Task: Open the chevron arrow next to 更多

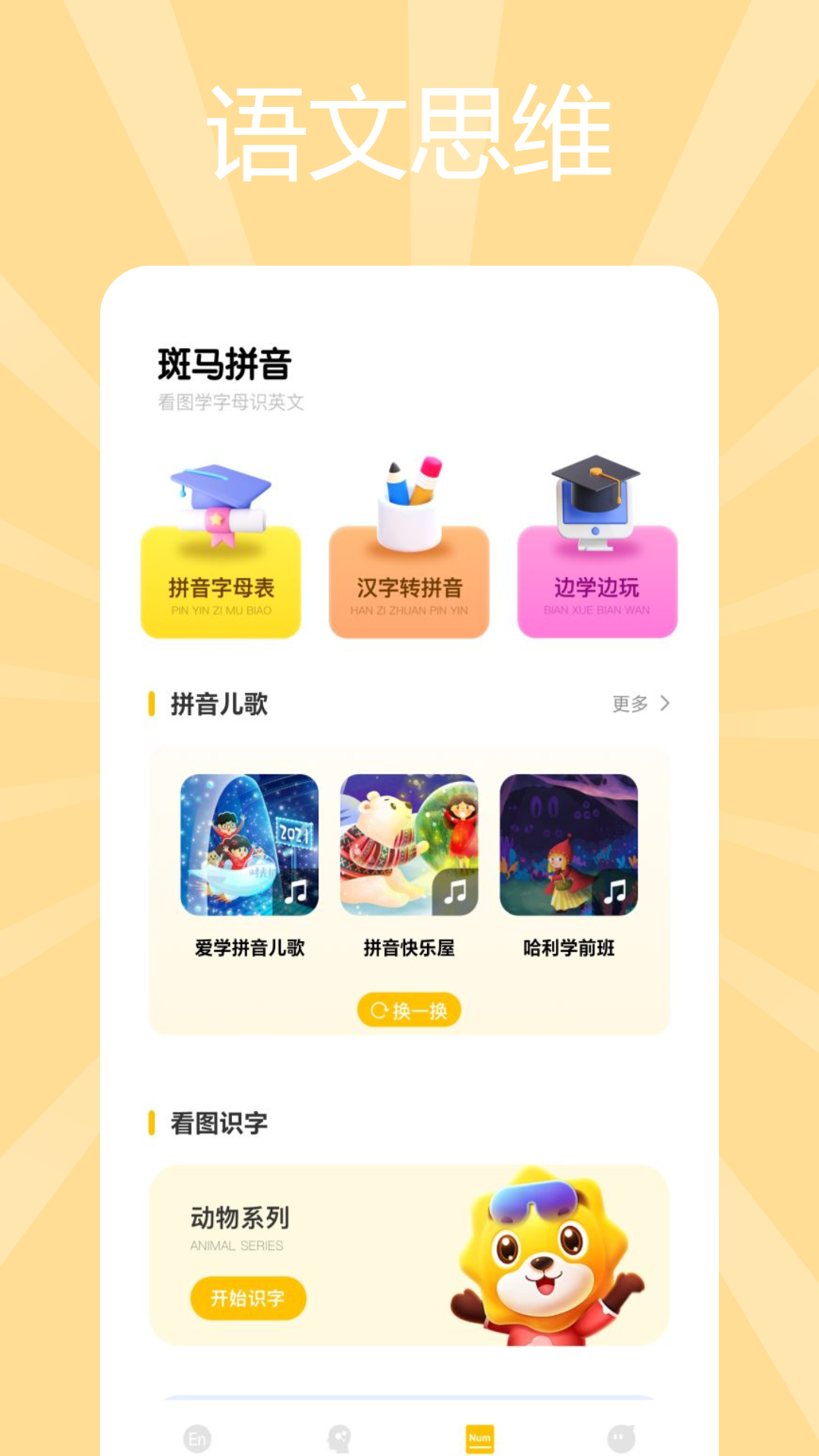Action: 663,704
